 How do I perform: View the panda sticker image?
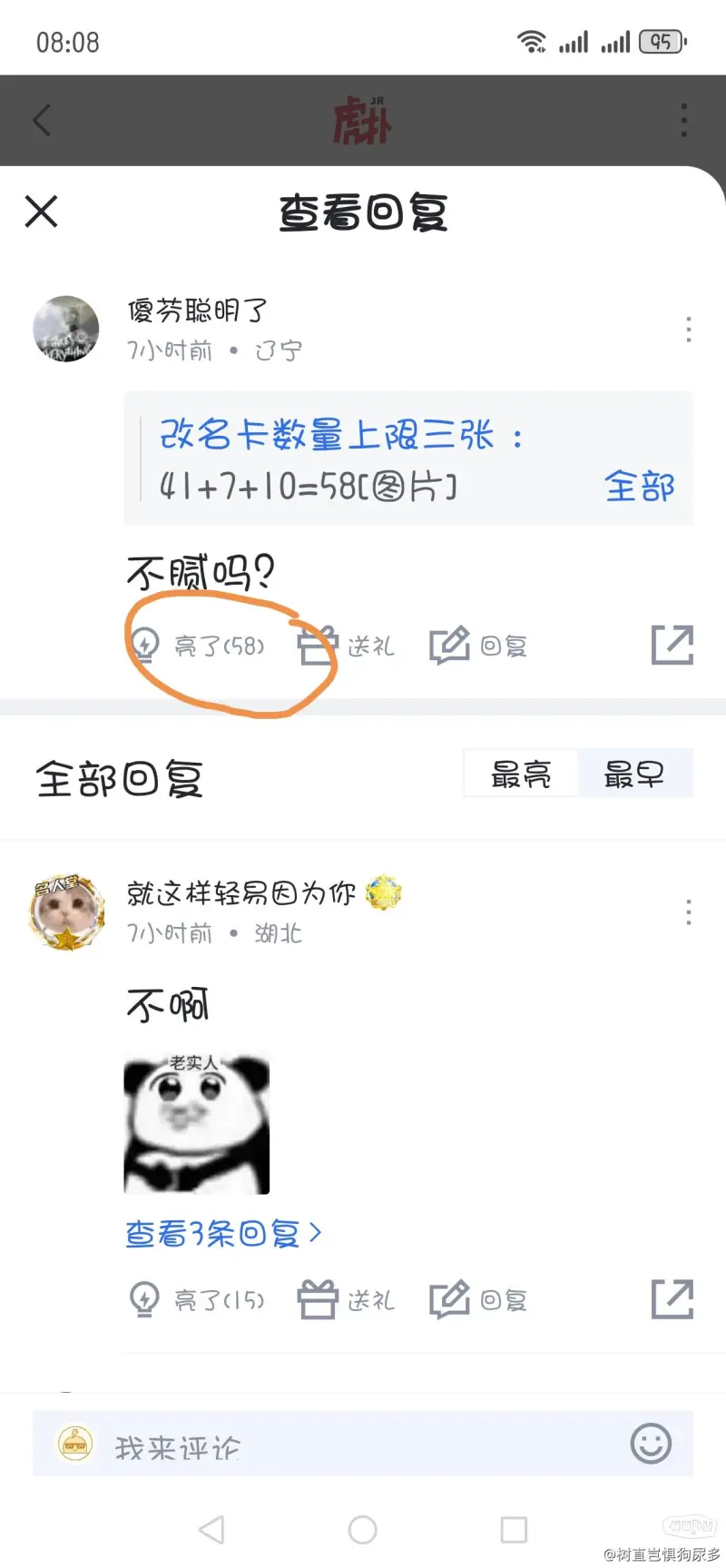[x=197, y=1123]
